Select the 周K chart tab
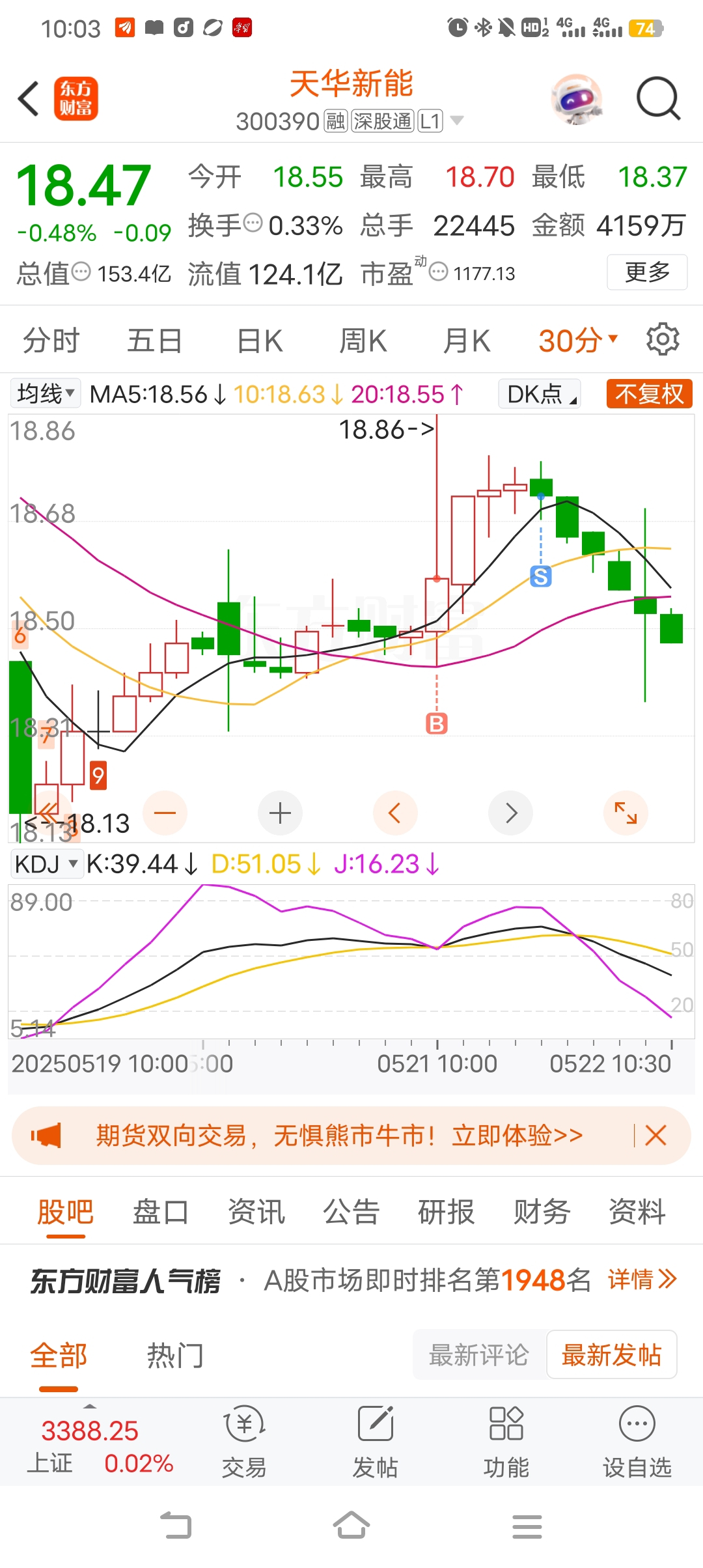The height and width of the screenshot is (1568, 703). pos(363,341)
